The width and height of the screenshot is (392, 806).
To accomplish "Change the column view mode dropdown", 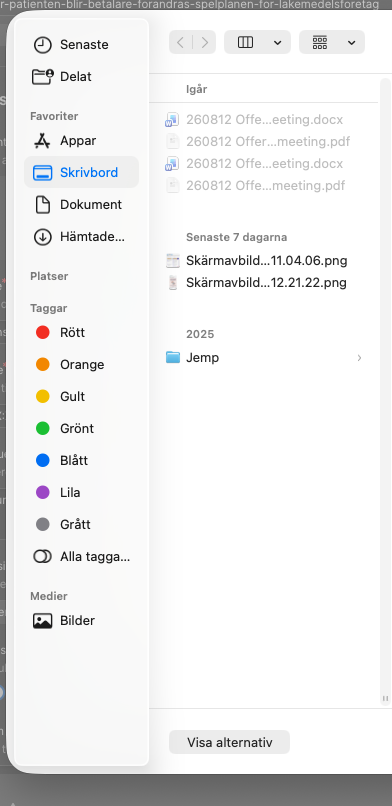I will point(257,42).
